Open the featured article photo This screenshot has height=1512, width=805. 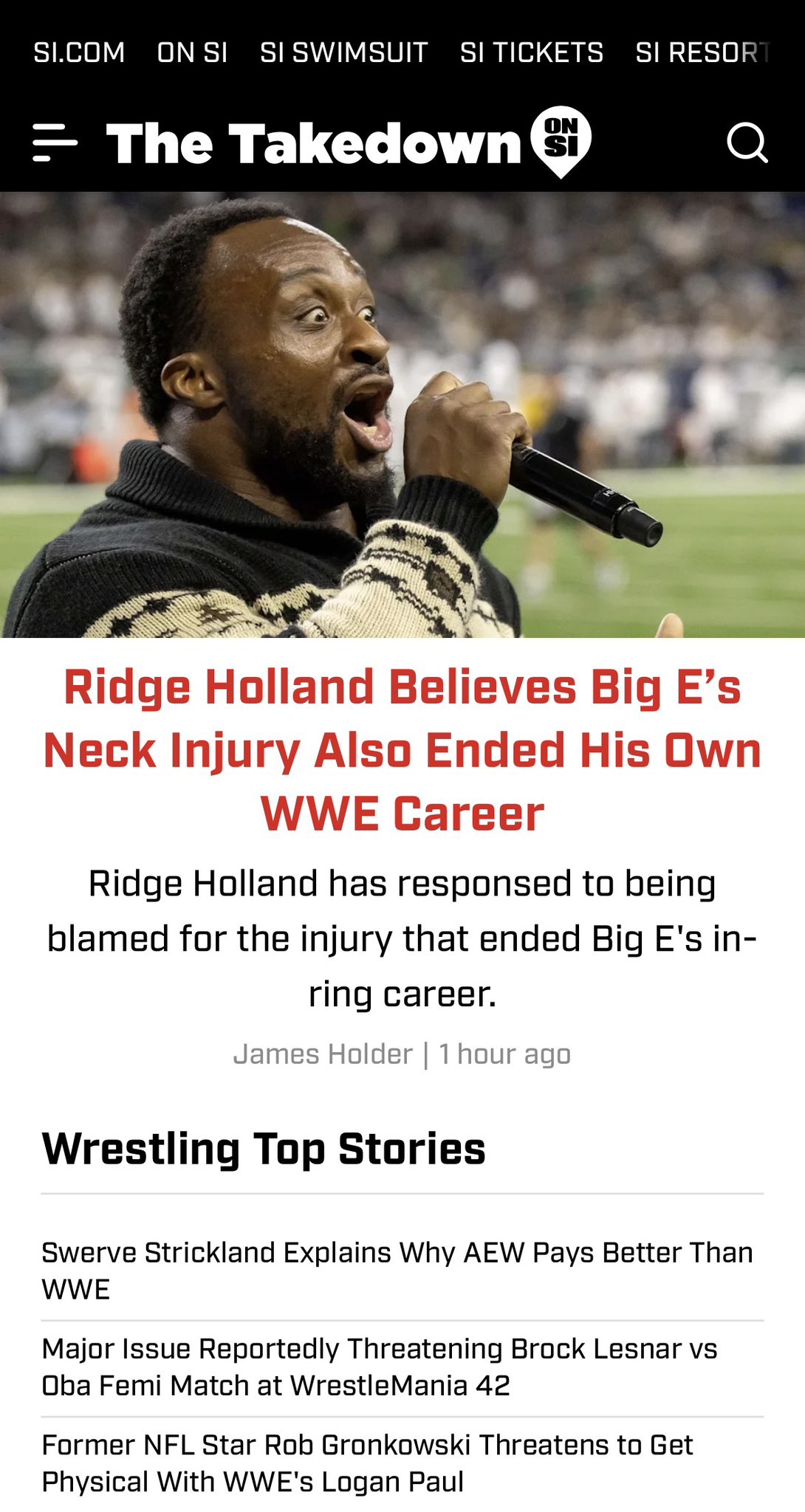point(402,413)
